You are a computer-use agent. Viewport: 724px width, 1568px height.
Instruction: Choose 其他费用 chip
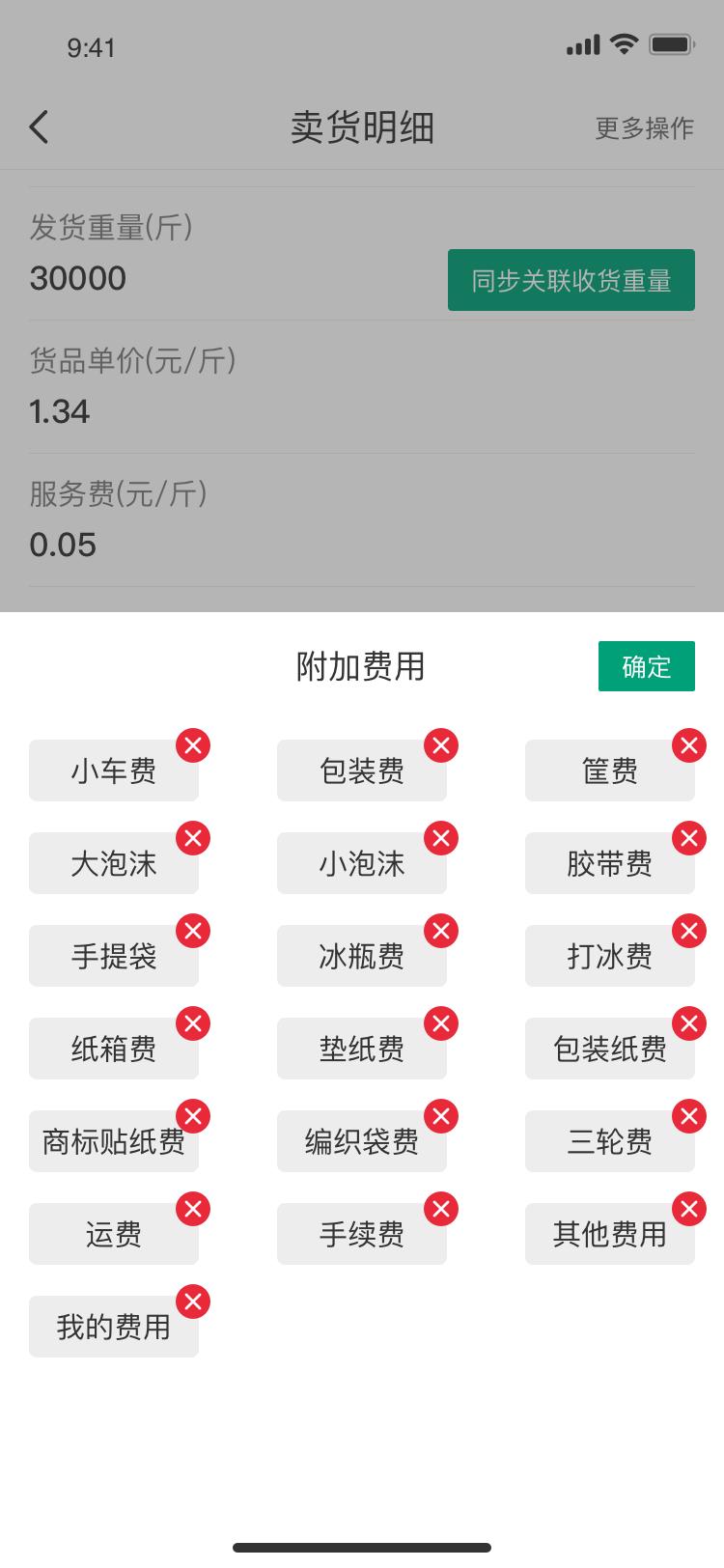click(x=610, y=1234)
